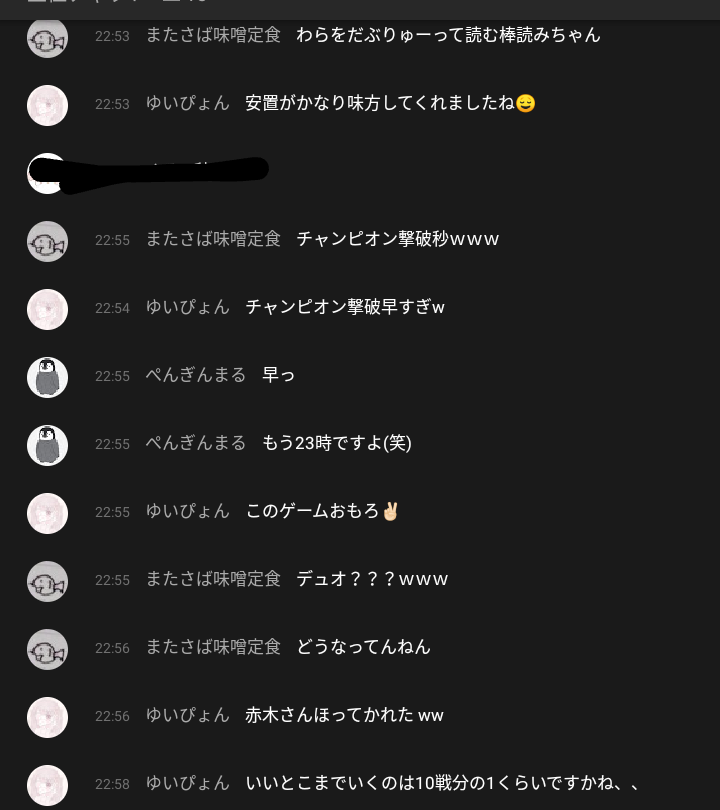Click the dark header bar at the top
This screenshot has width=720, height=810.
point(360,8)
